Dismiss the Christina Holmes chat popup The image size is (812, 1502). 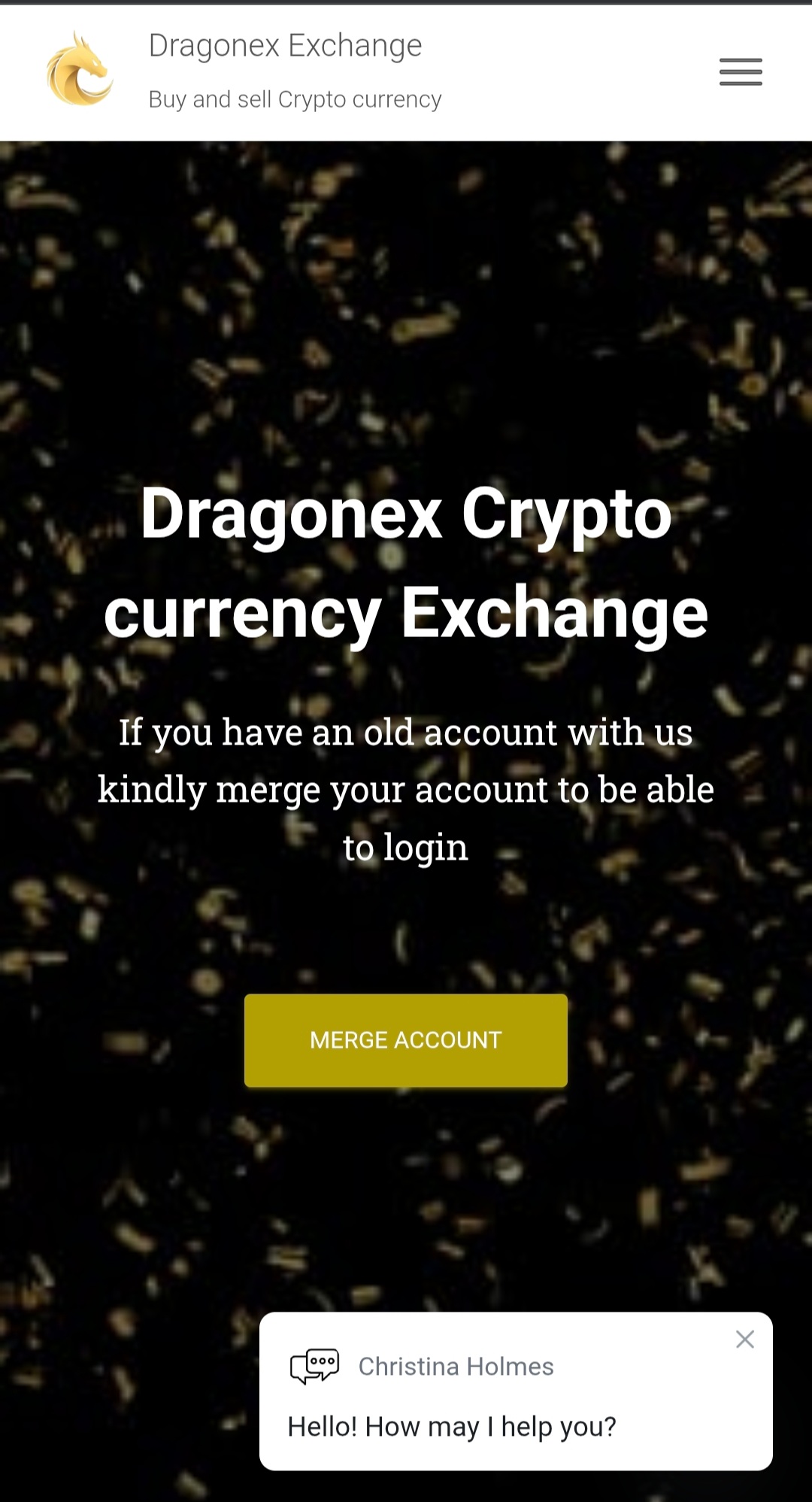click(744, 1339)
